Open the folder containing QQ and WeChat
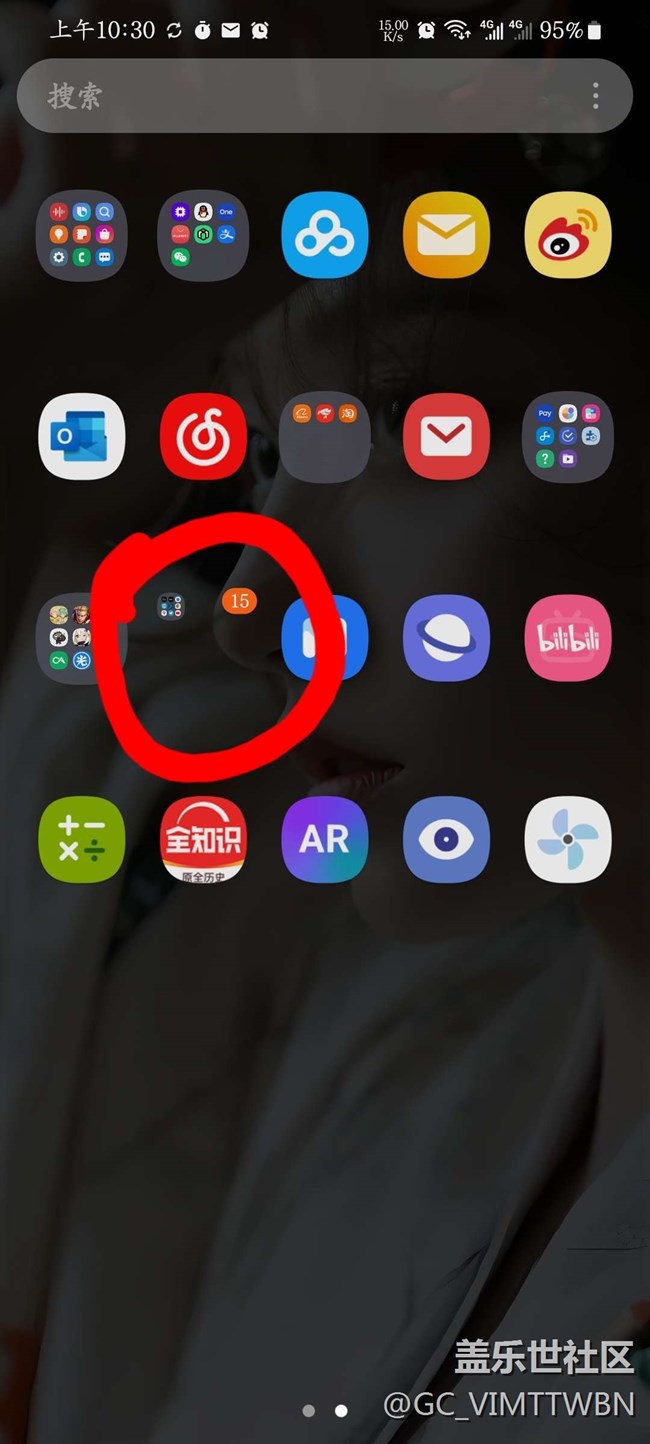 coord(203,235)
